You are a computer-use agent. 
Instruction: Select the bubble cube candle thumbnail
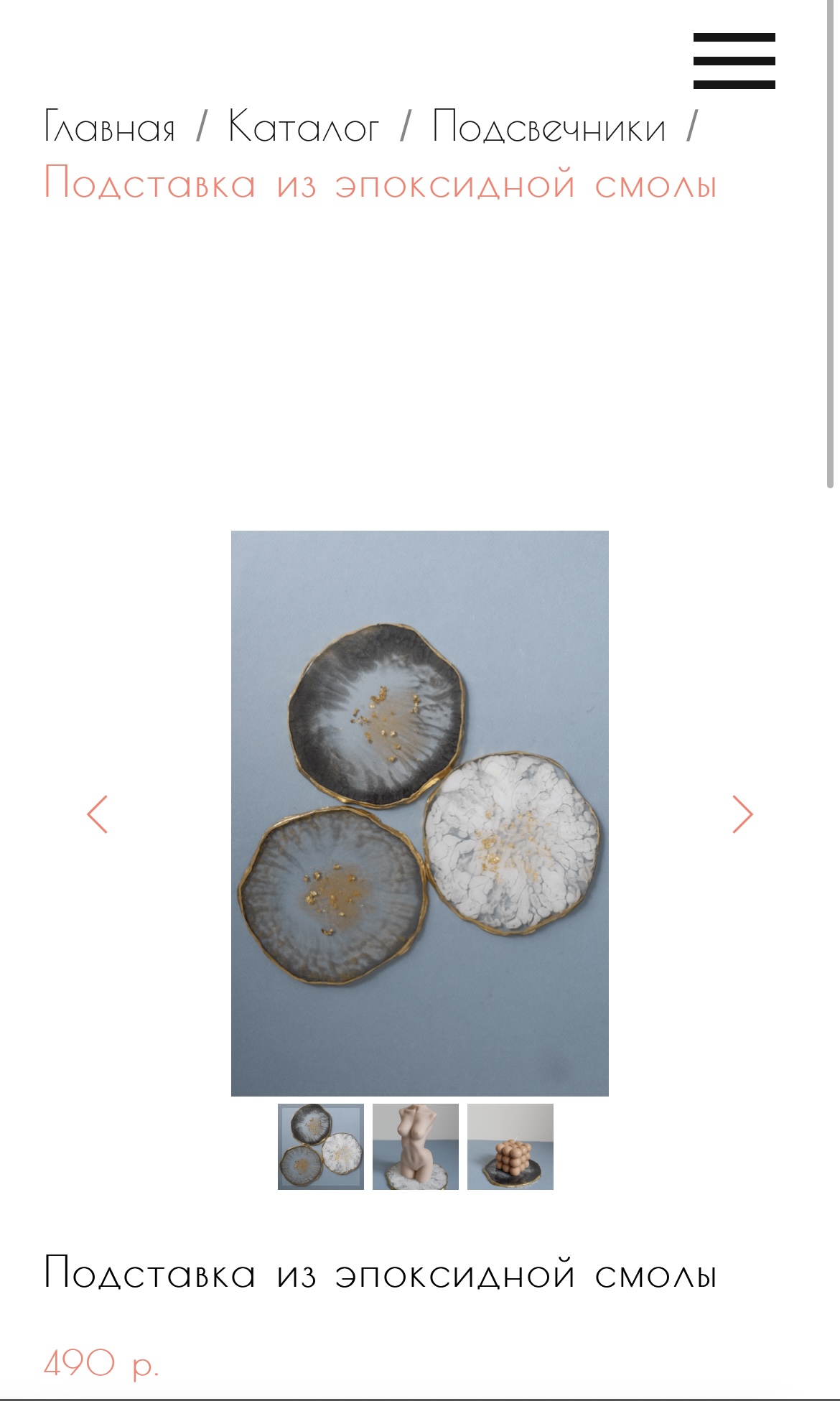pos(510,1147)
